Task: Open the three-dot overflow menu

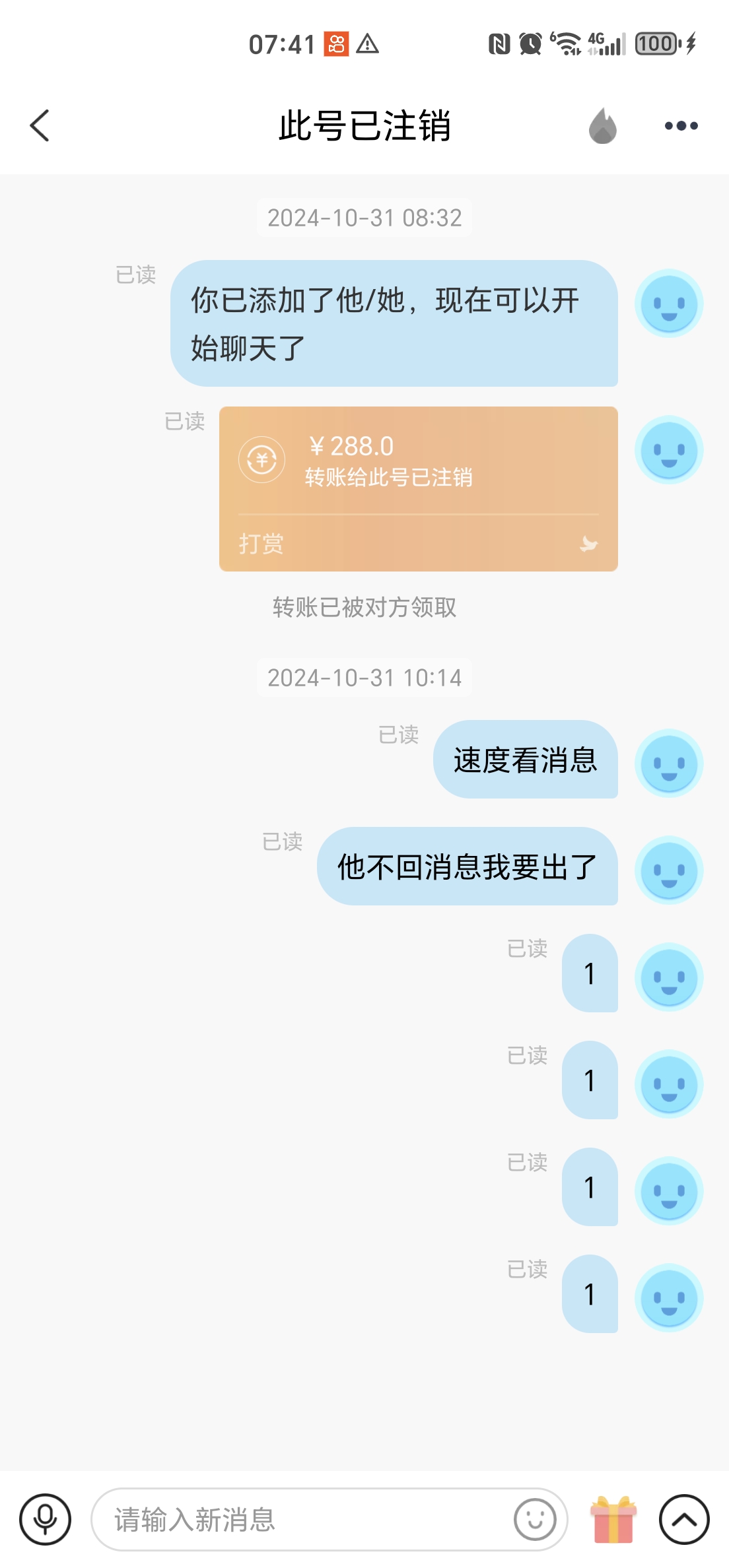Action: click(681, 125)
